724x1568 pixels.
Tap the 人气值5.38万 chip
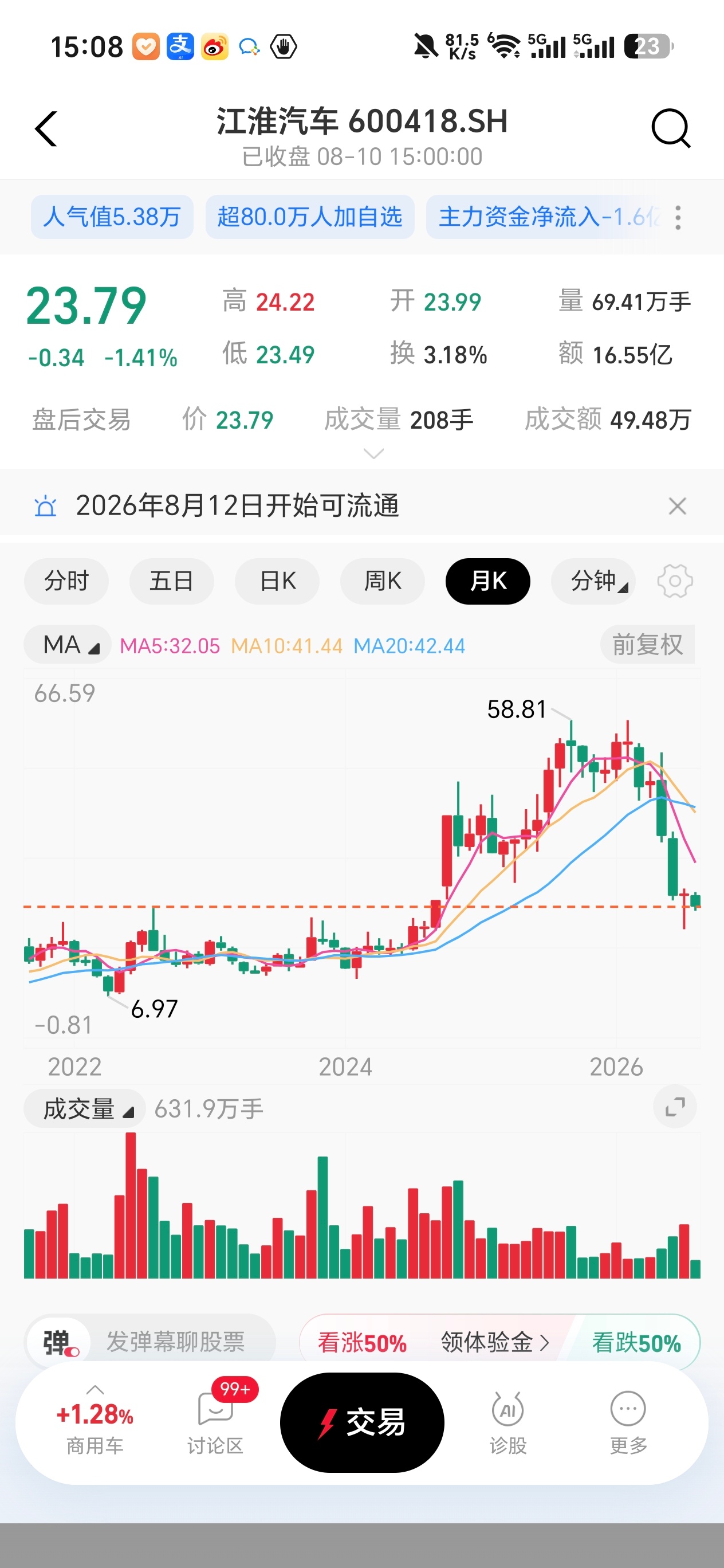[x=112, y=217]
